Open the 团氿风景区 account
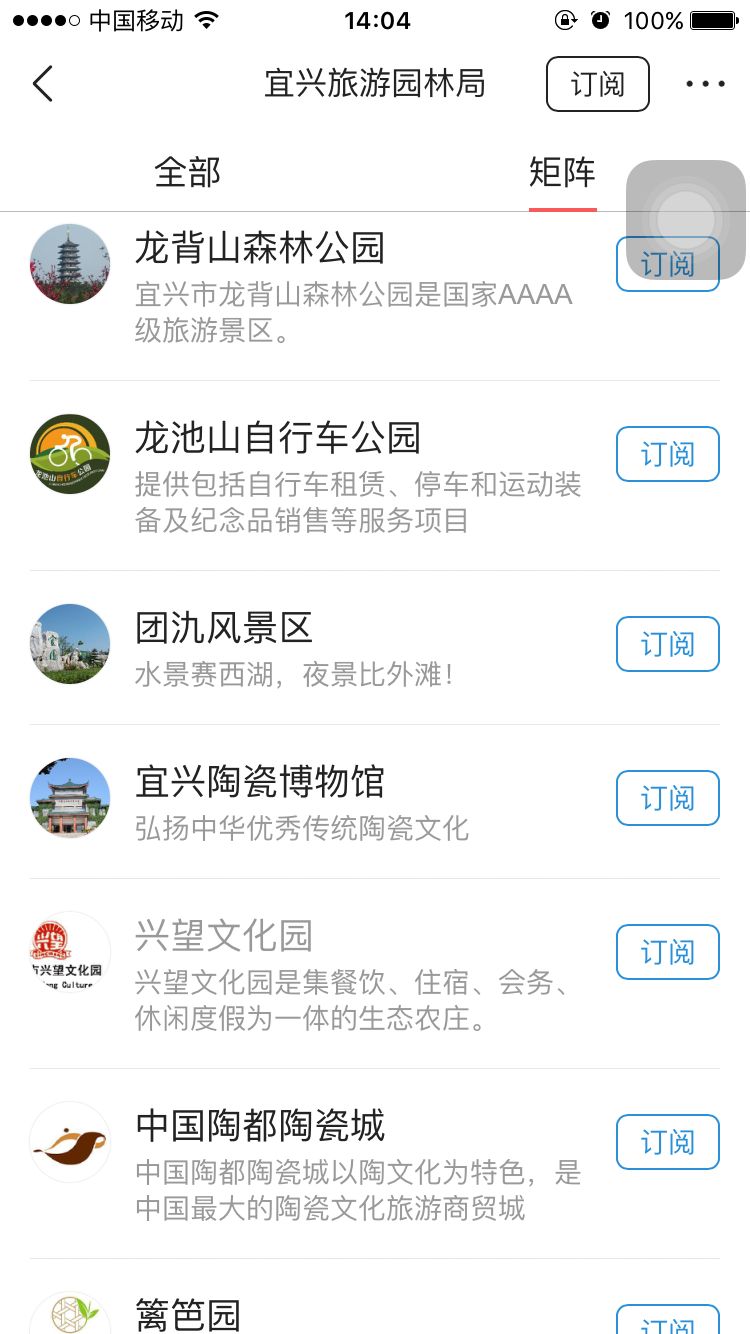Image resolution: width=750 pixels, height=1334 pixels. (224, 628)
